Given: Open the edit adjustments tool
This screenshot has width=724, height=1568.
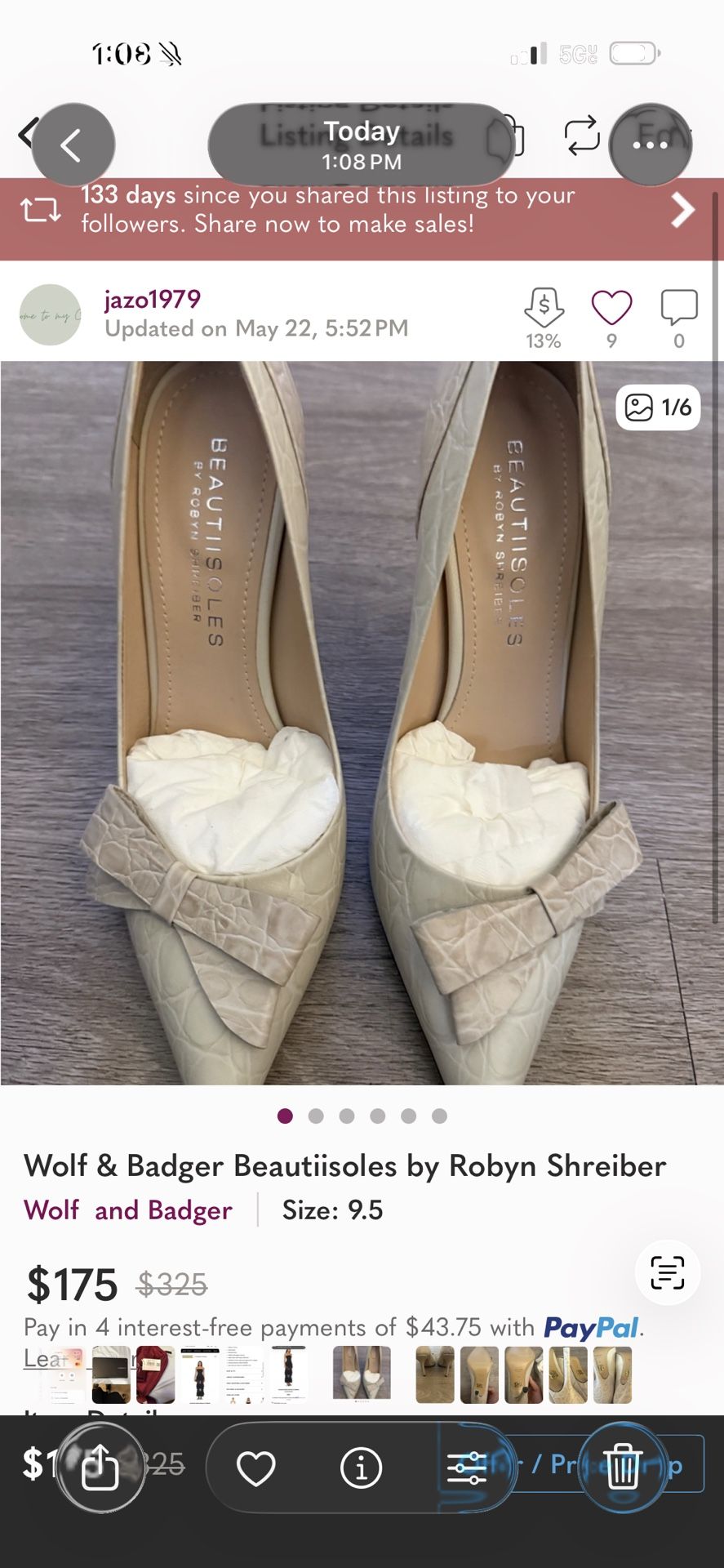Looking at the screenshot, I should click(x=467, y=1468).
